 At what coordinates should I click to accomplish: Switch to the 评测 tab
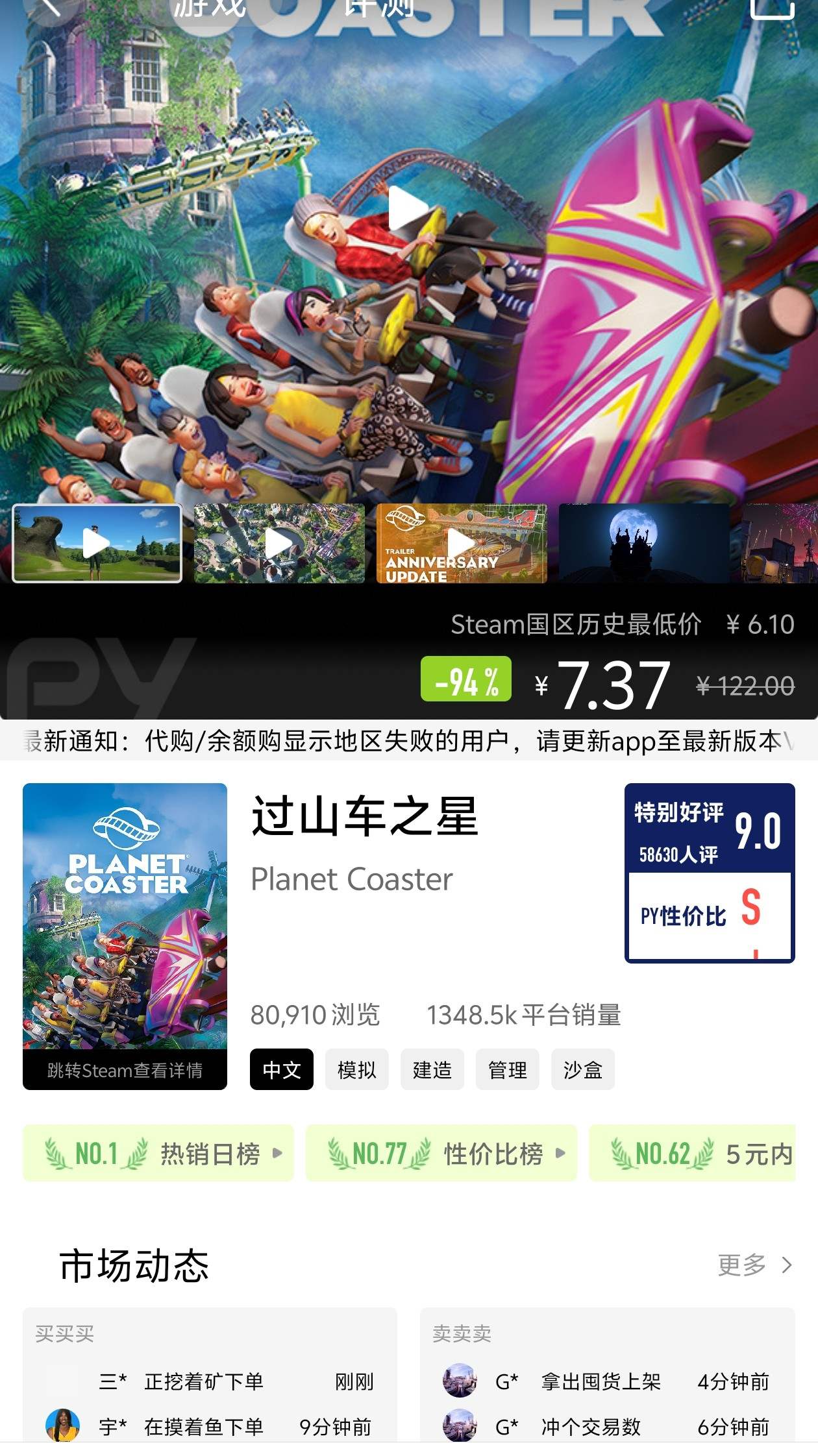point(378,8)
